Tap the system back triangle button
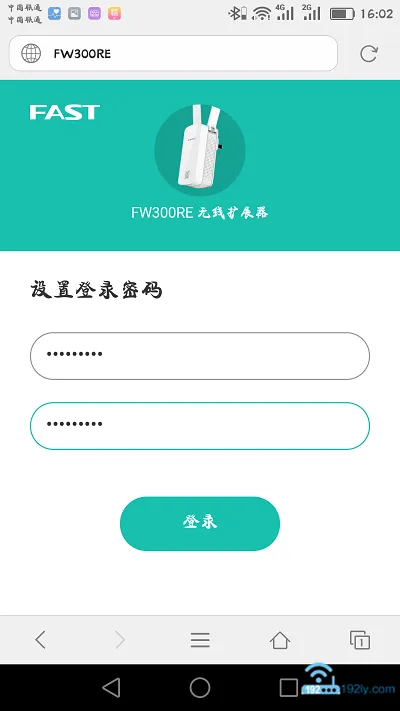 pyautogui.click(x=112, y=688)
